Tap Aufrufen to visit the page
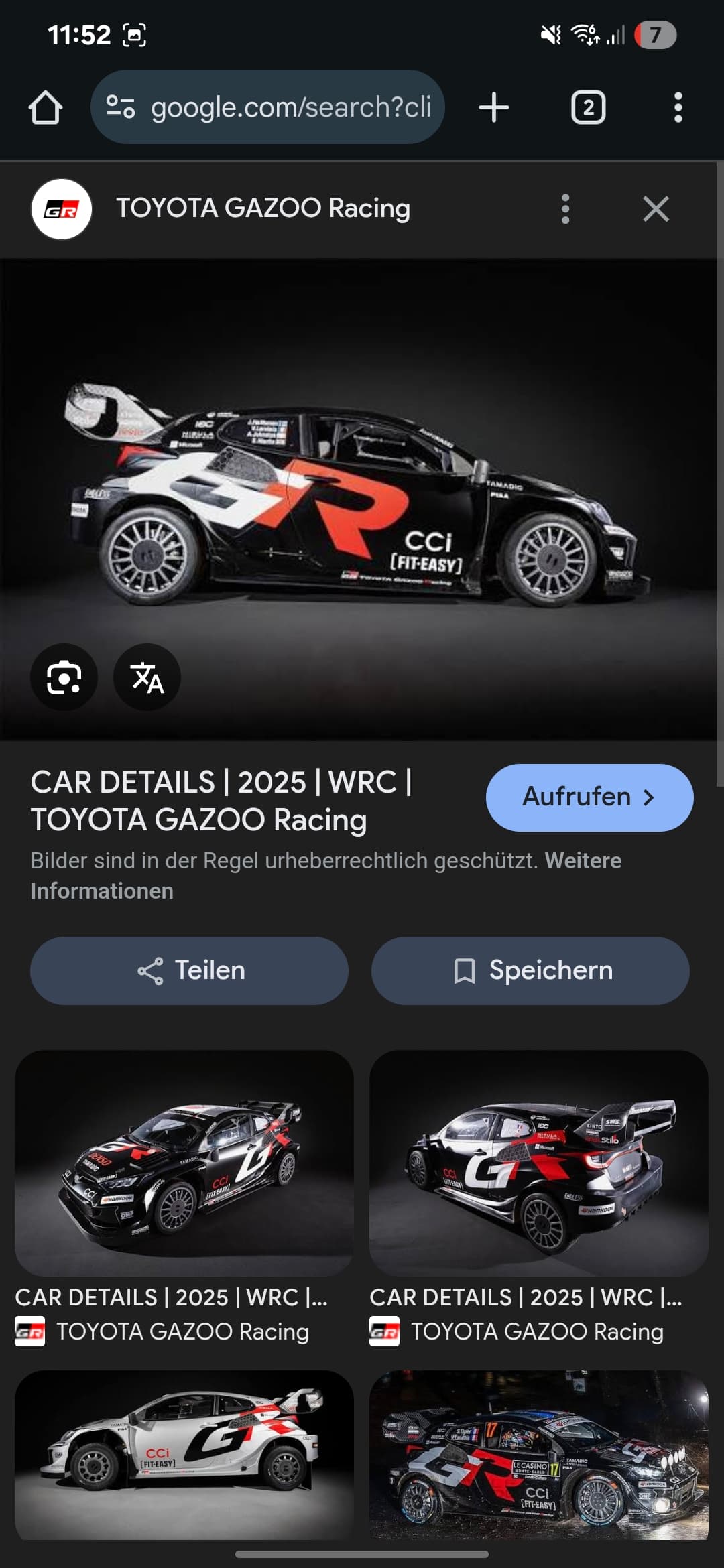Screen dimensions: 724x1568 pos(589,797)
